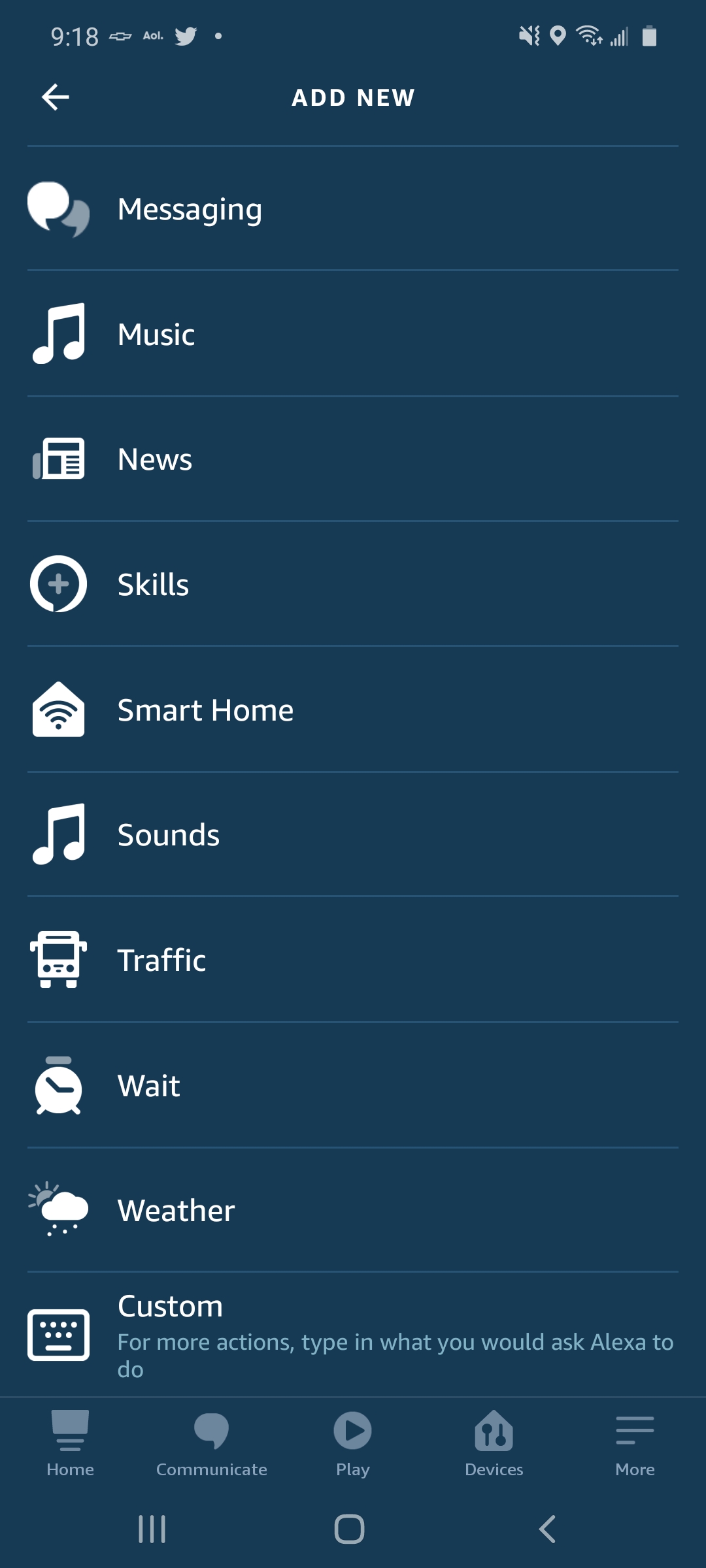Open the More tab

point(635,1443)
